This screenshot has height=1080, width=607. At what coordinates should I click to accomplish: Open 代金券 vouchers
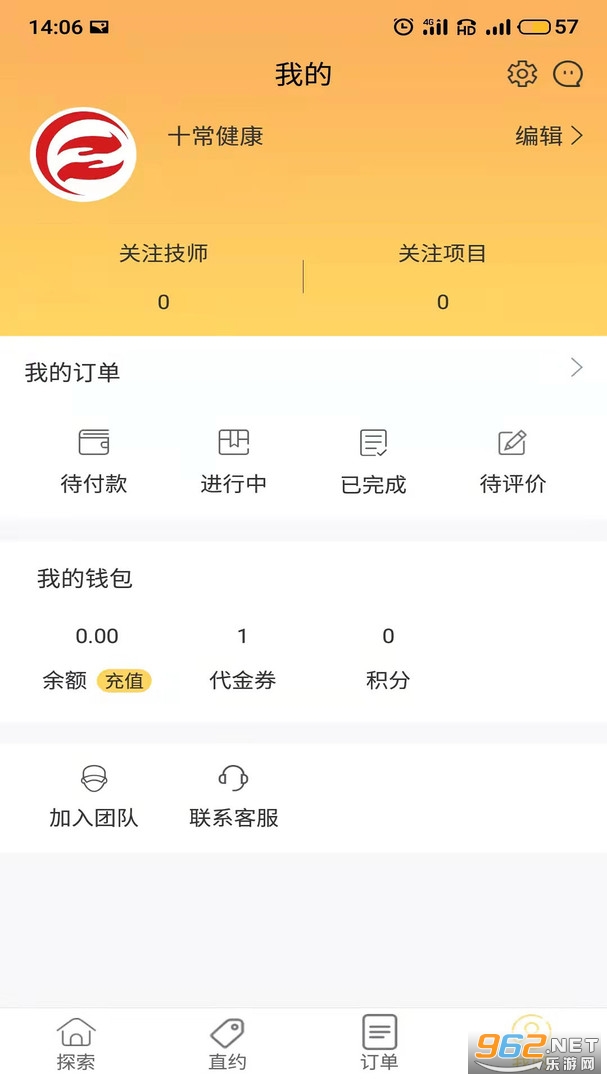pyautogui.click(x=242, y=658)
